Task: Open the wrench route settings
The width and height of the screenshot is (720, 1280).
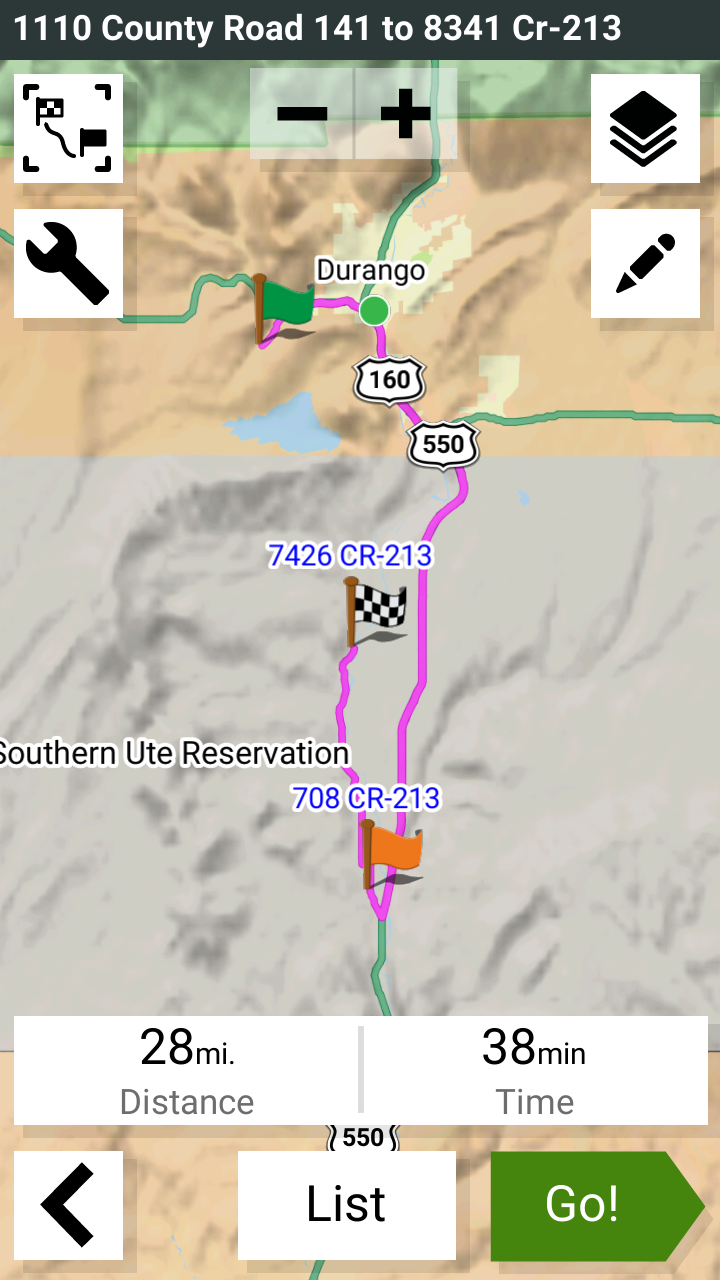Action: (x=68, y=263)
